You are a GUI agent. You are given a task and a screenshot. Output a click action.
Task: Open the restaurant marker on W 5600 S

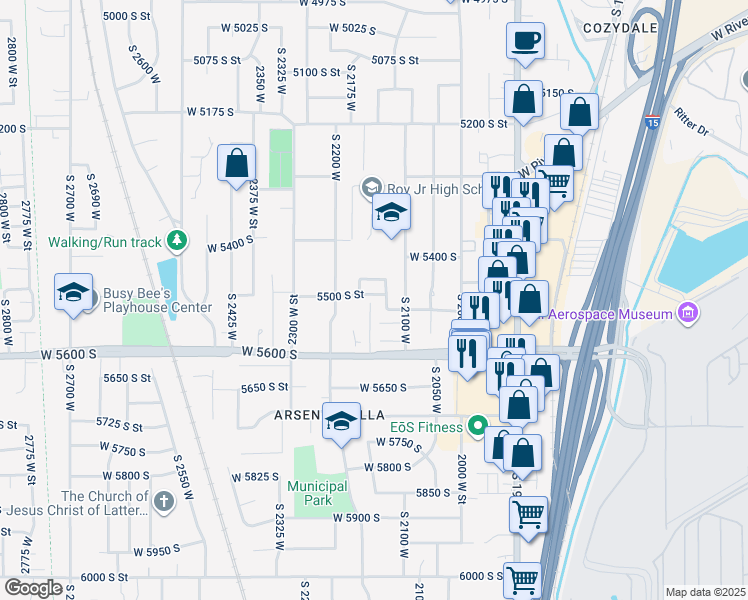[x=468, y=354]
